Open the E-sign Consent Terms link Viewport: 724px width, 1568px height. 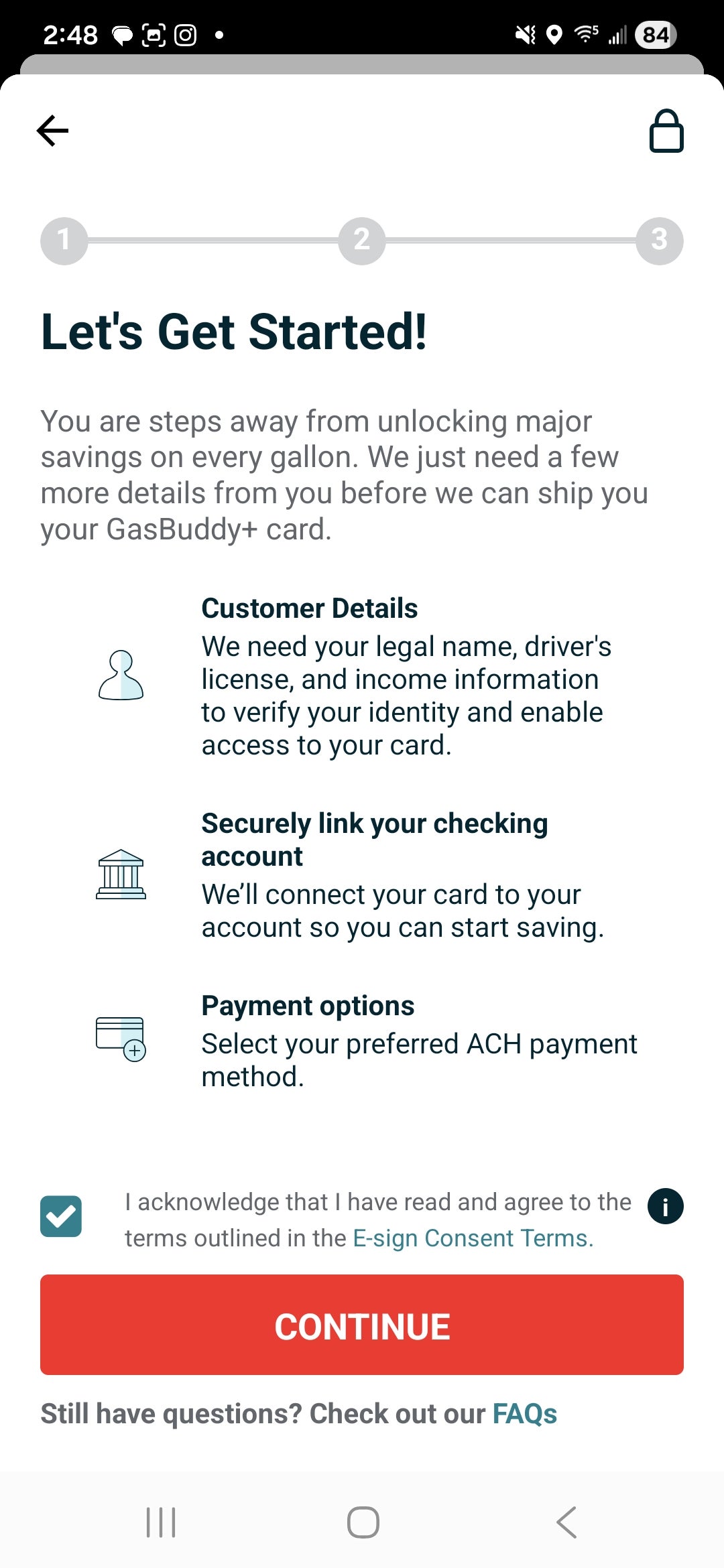(473, 1238)
